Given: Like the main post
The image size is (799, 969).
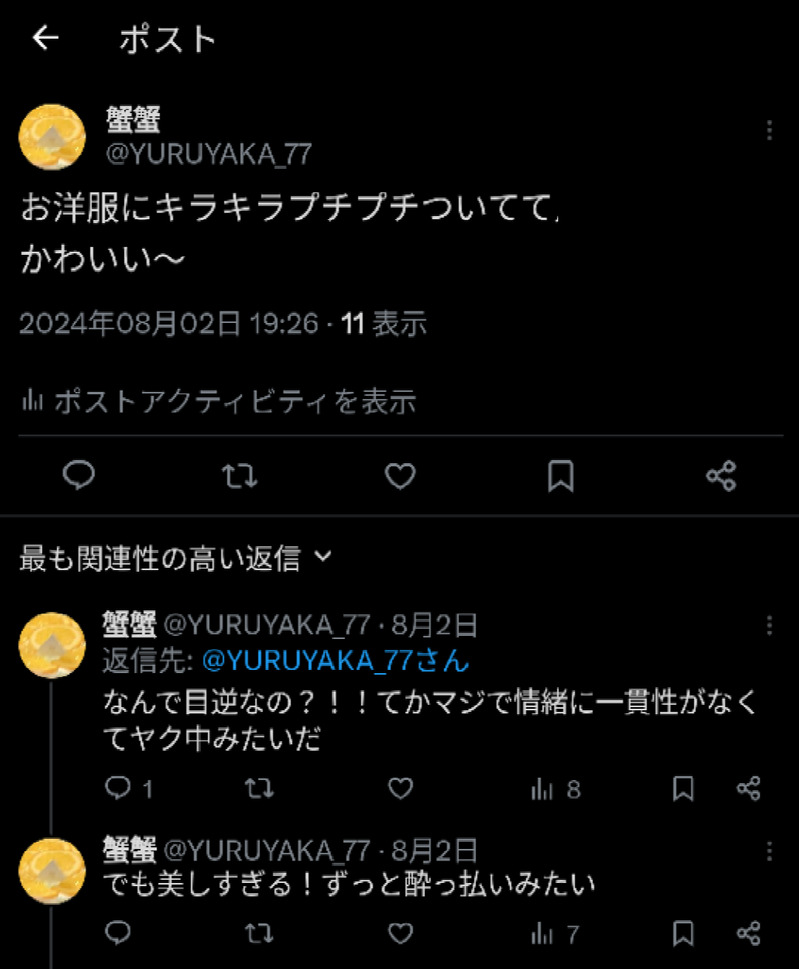Looking at the screenshot, I should (x=400, y=477).
